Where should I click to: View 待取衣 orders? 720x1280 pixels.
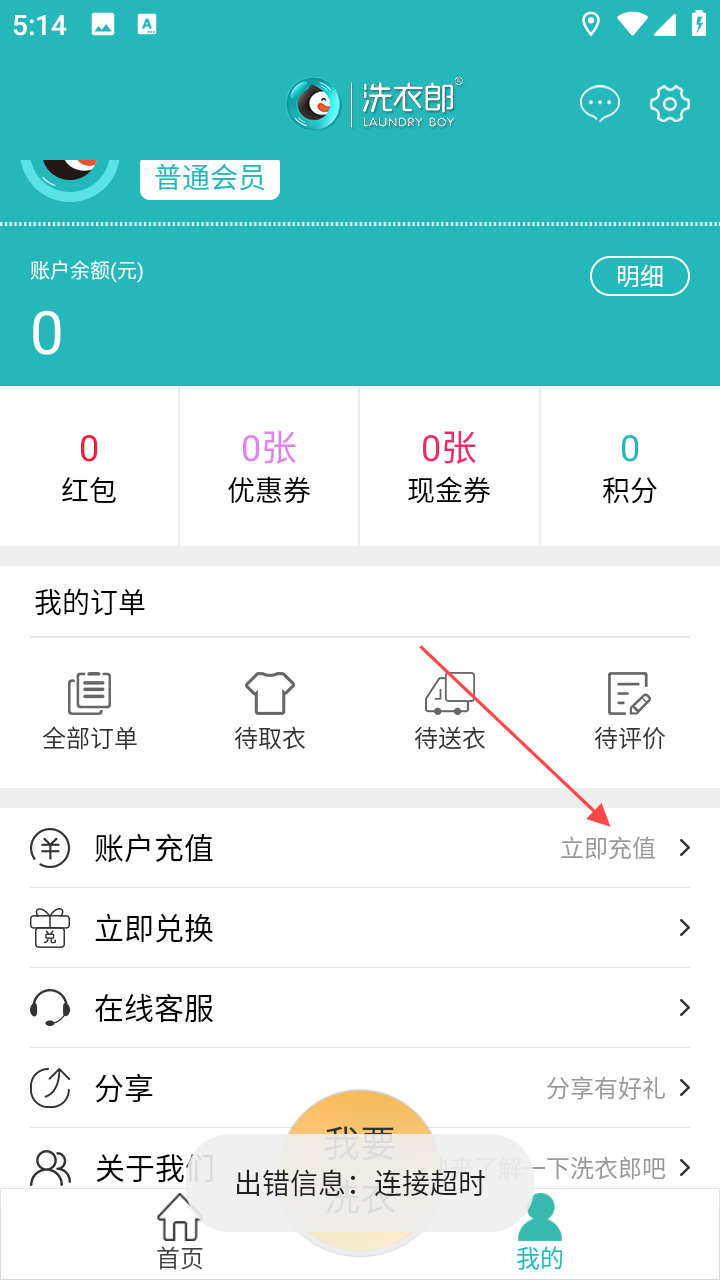(x=270, y=711)
